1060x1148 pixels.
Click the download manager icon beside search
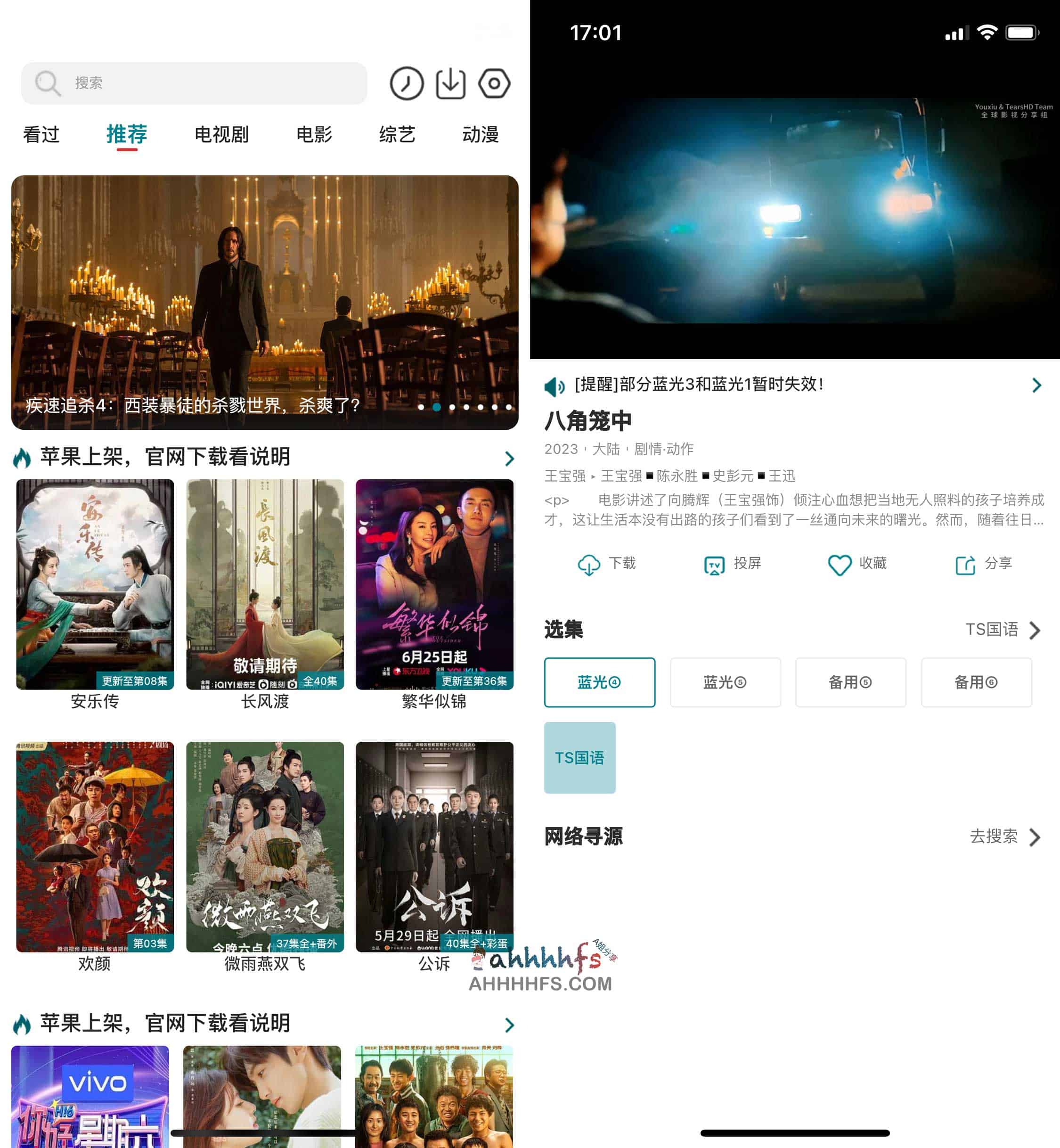[x=450, y=83]
